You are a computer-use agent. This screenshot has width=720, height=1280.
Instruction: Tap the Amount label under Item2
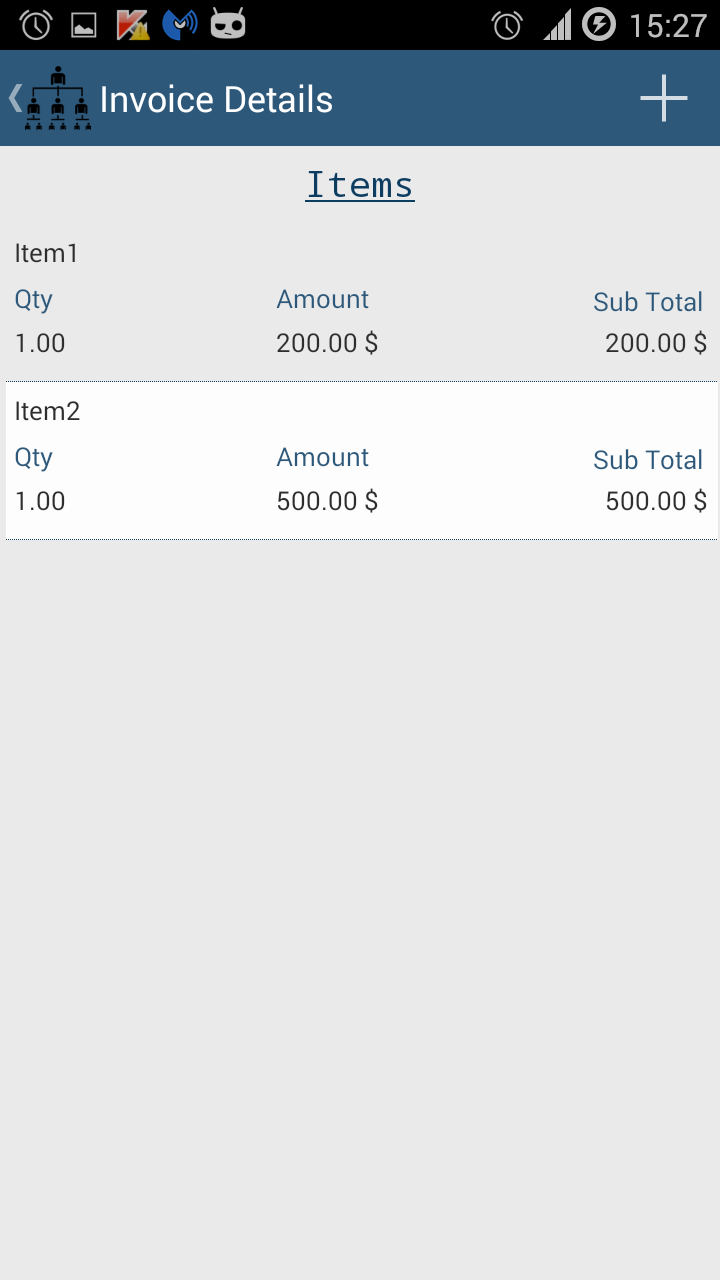322,457
